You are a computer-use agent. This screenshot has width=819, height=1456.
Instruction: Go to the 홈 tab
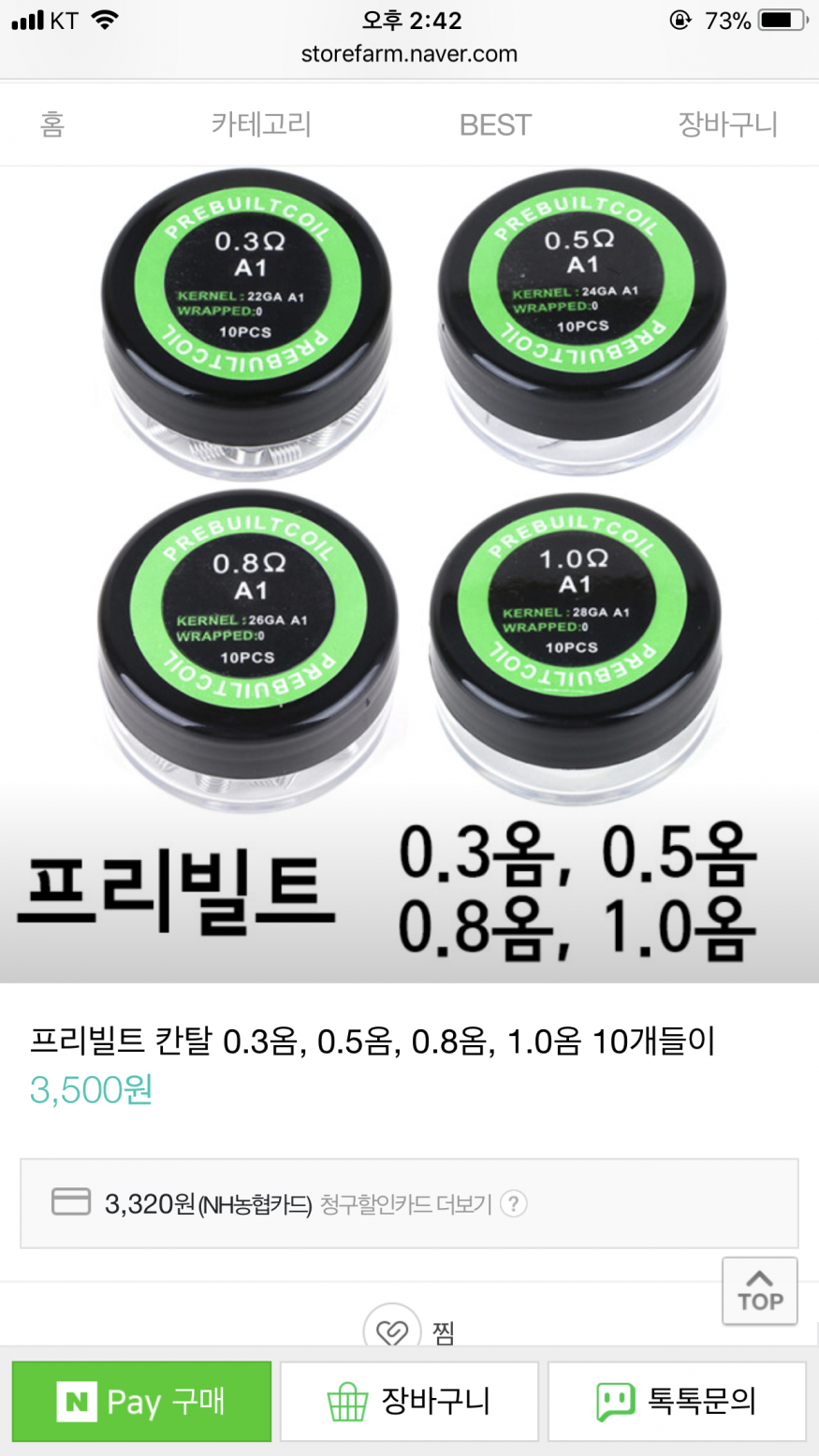click(52, 124)
